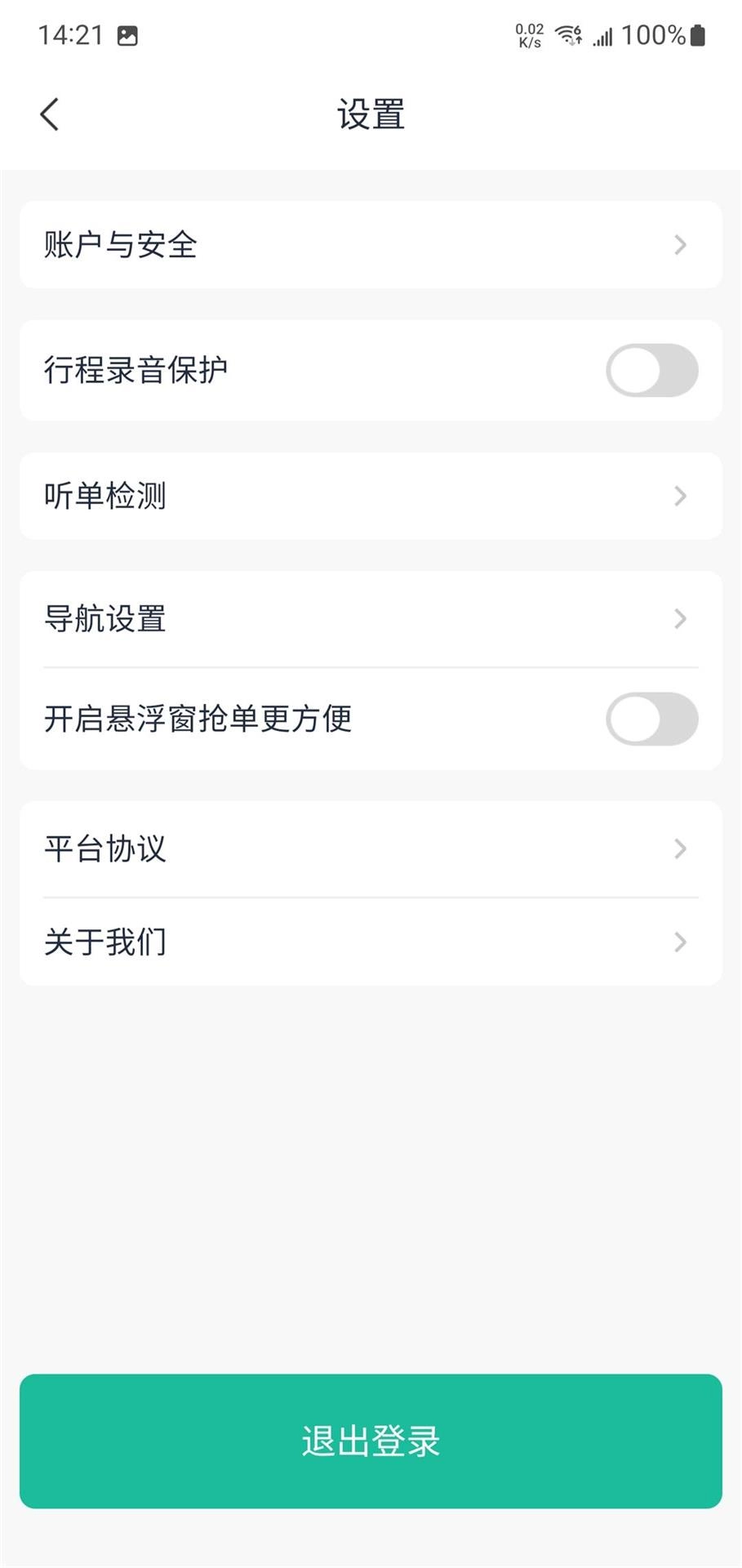The image size is (742, 1568).
Task: Tap the 退出登录 logout button
Action: 371,1441
